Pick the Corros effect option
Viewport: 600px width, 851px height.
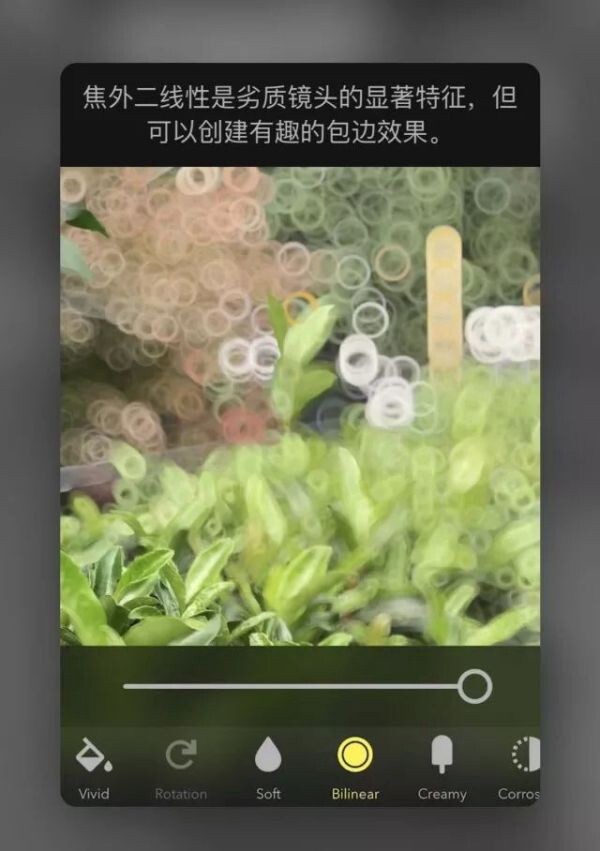[520, 766]
